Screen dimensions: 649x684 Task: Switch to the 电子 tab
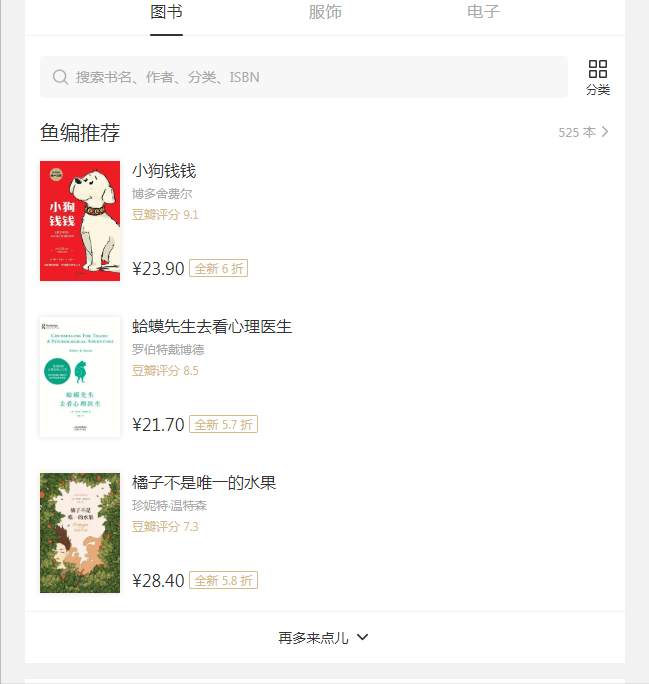pos(483,13)
